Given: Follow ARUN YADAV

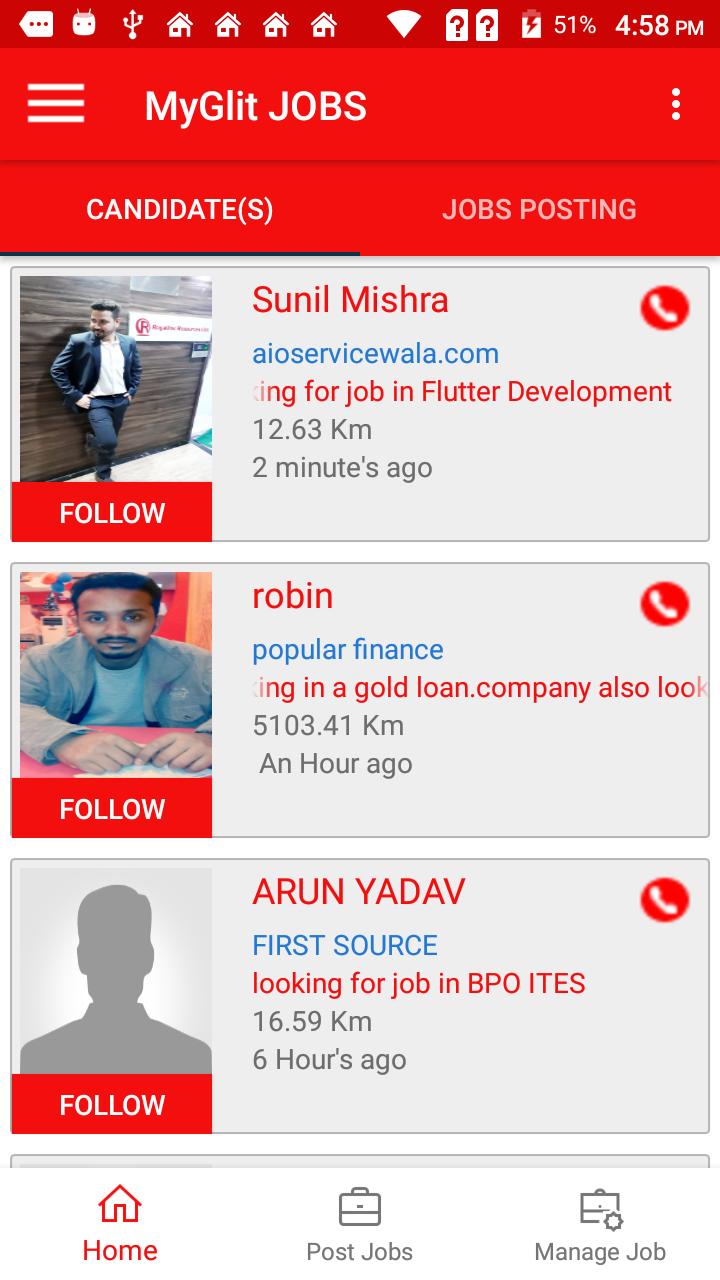Looking at the screenshot, I should [112, 1105].
